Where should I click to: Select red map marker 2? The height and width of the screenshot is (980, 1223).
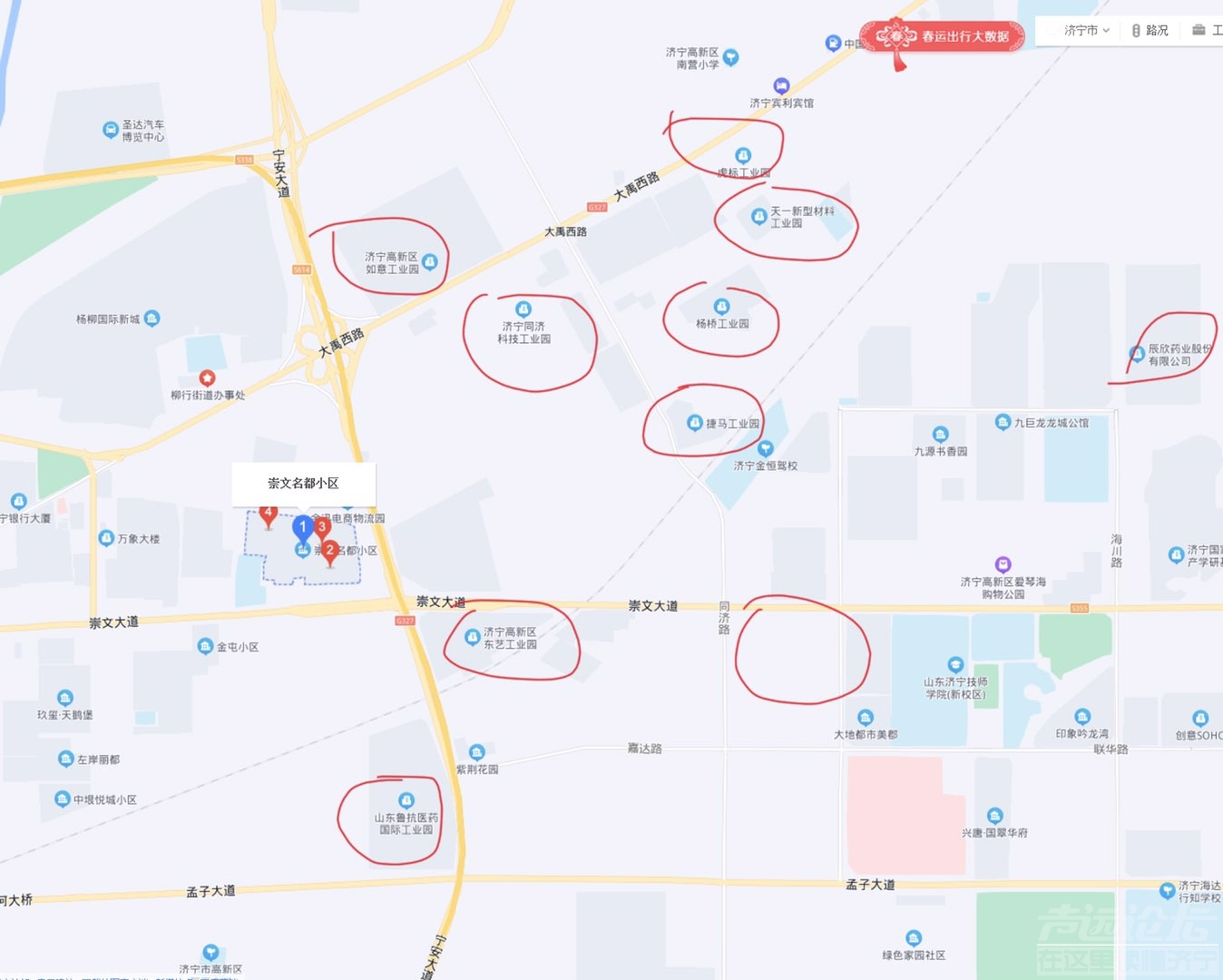click(330, 551)
